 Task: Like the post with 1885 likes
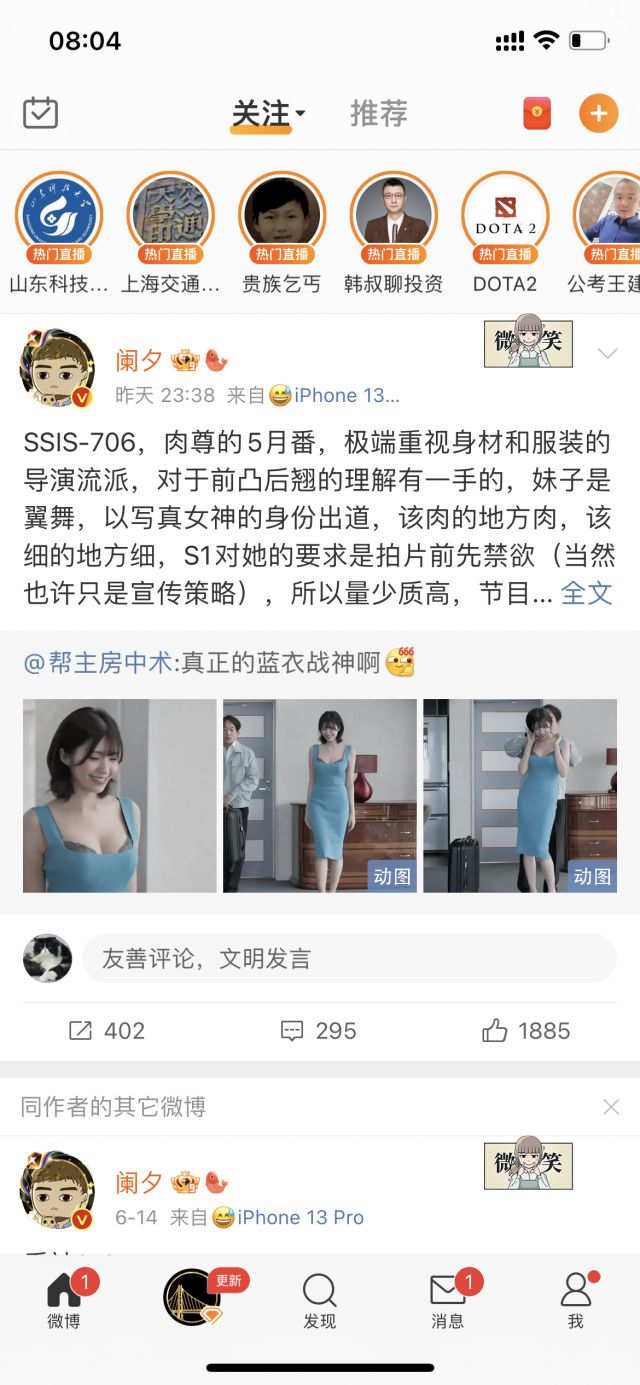click(526, 1031)
